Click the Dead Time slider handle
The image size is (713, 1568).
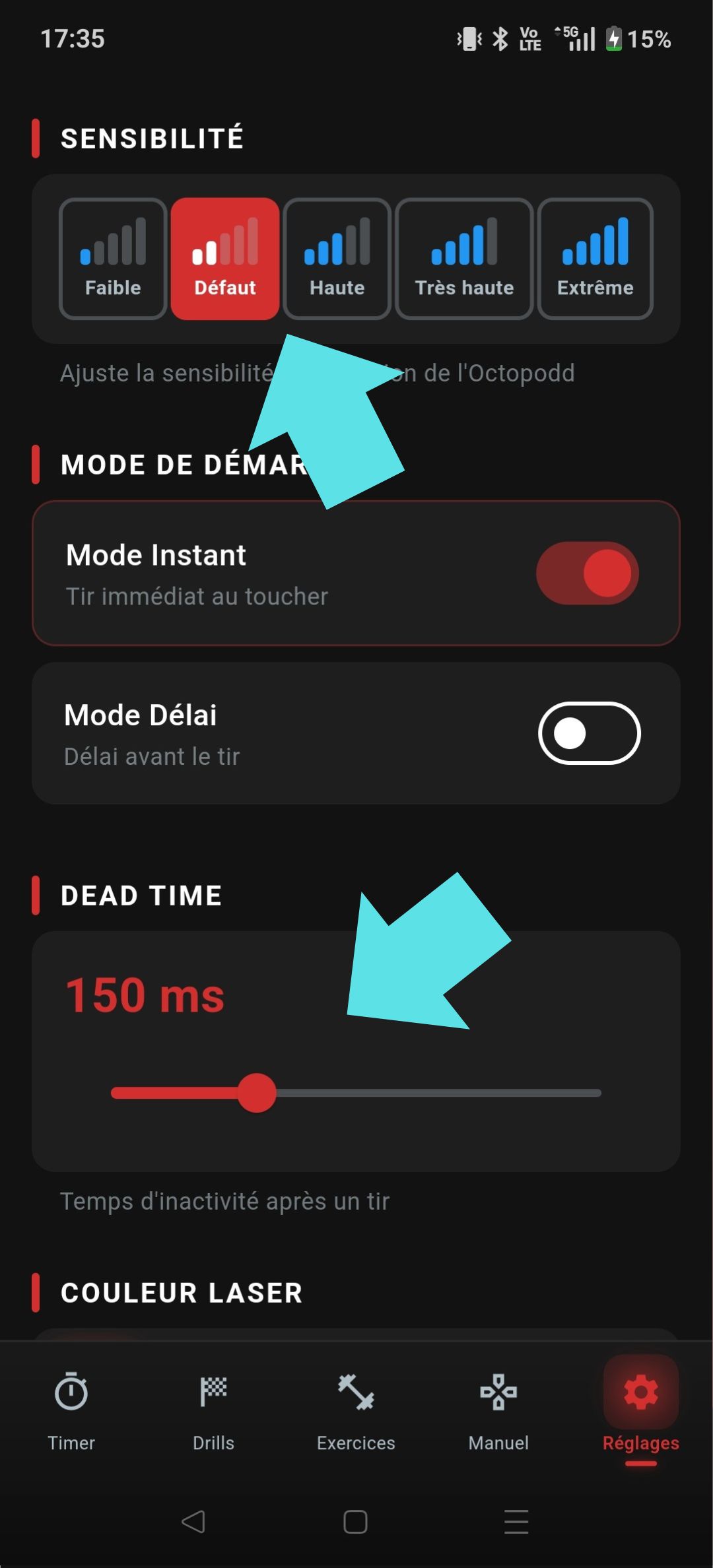click(257, 1092)
